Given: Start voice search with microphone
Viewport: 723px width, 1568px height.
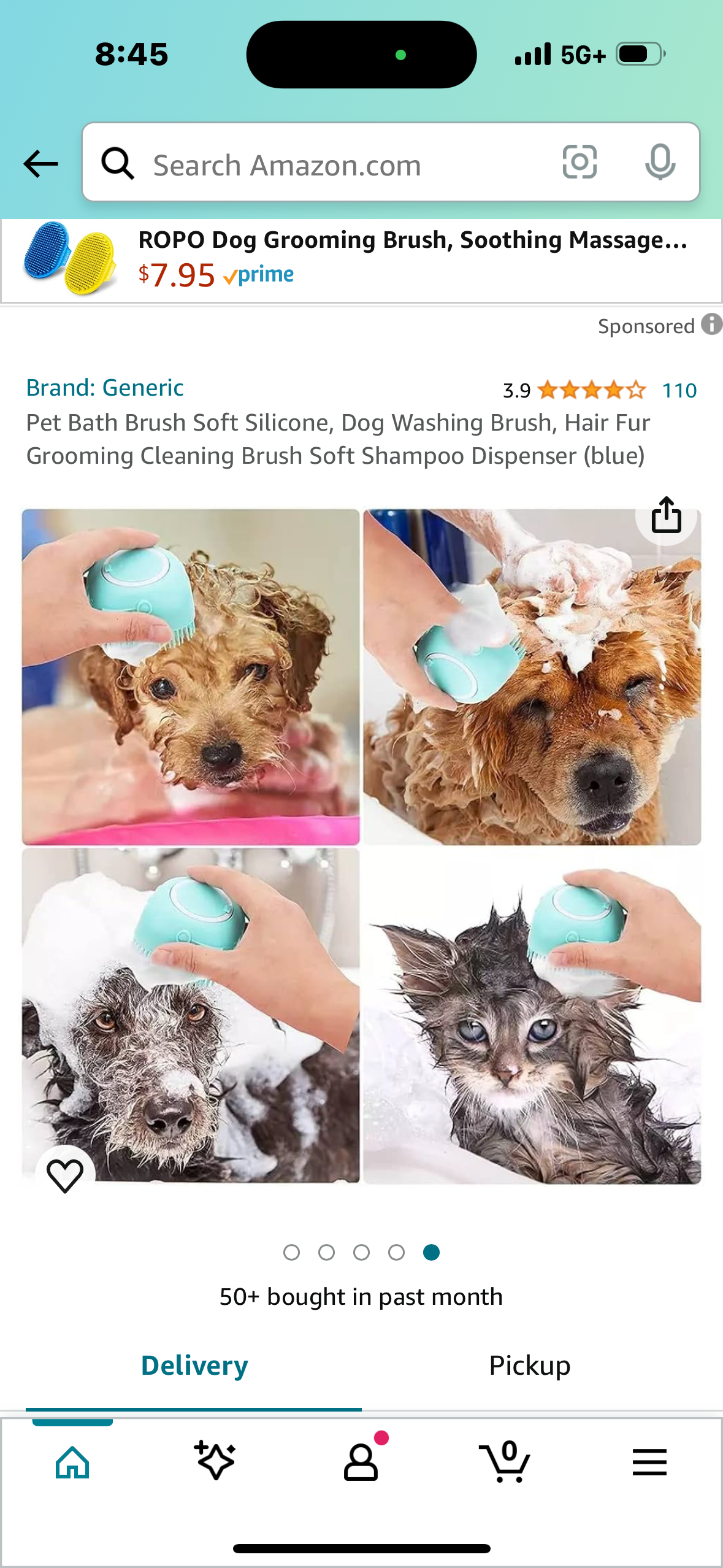Looking at the screenshot, I should tap(660, 163).
